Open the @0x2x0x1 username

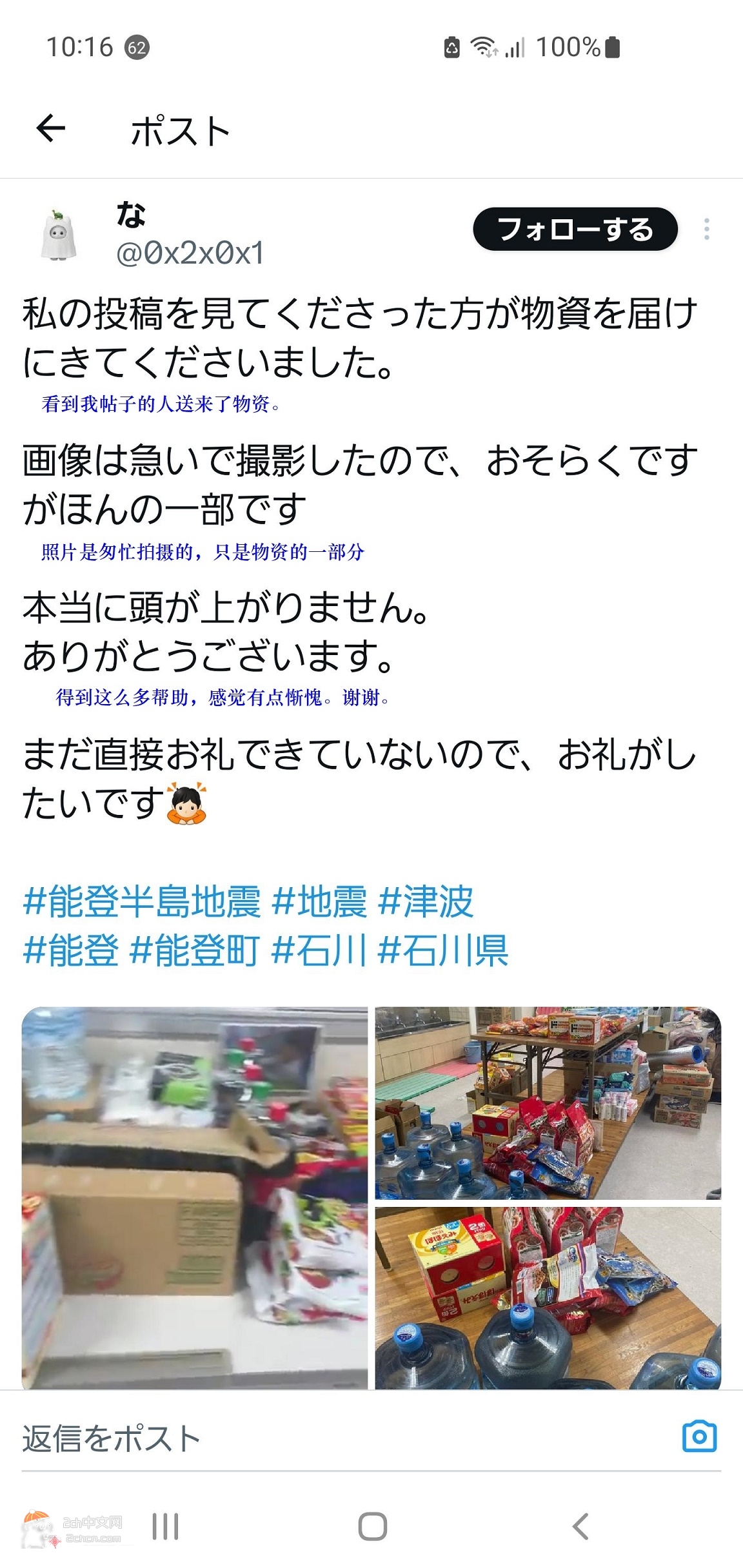pyautogui.click(x=190, y=253)
